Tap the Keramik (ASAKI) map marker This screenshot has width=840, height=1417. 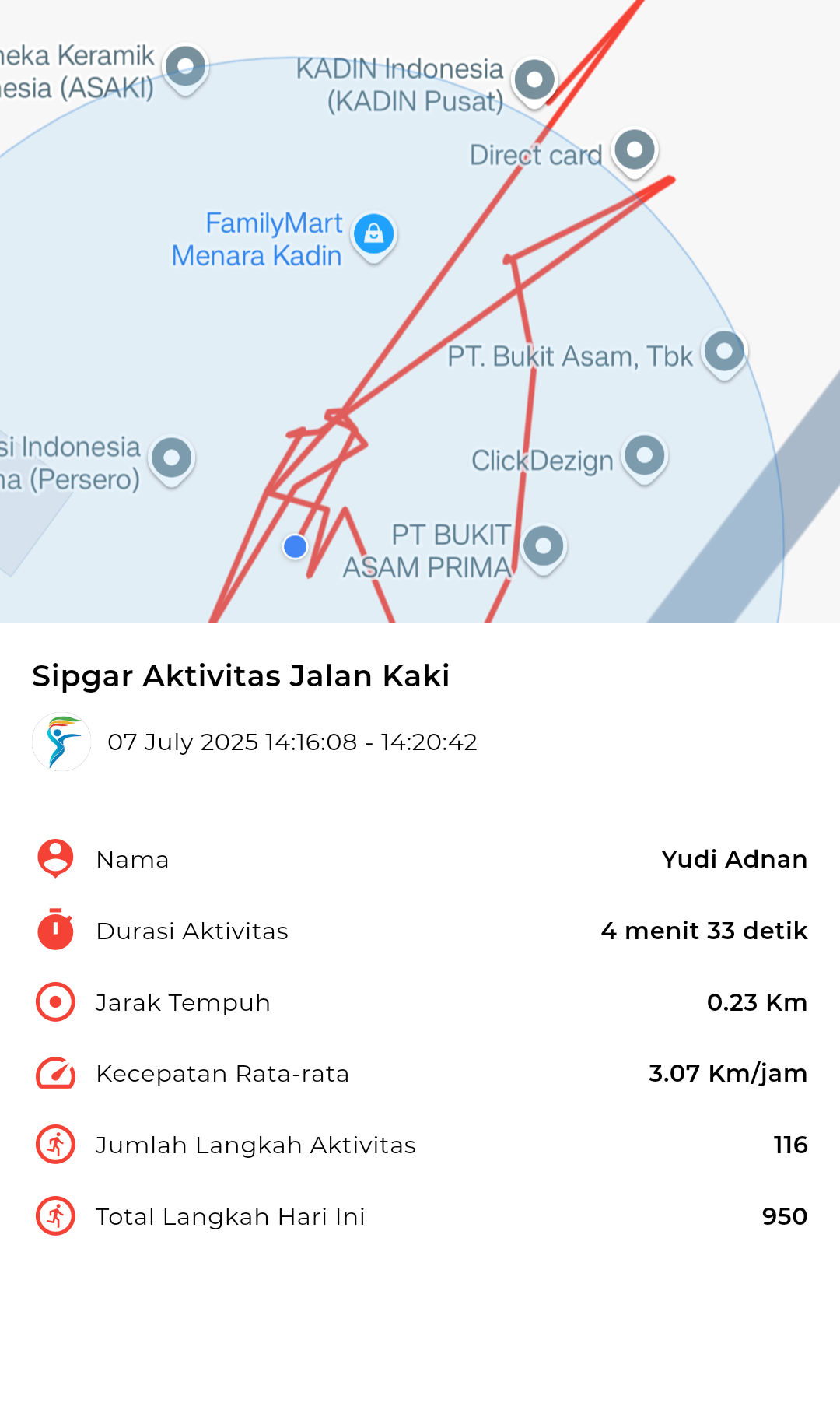point(186,68)
